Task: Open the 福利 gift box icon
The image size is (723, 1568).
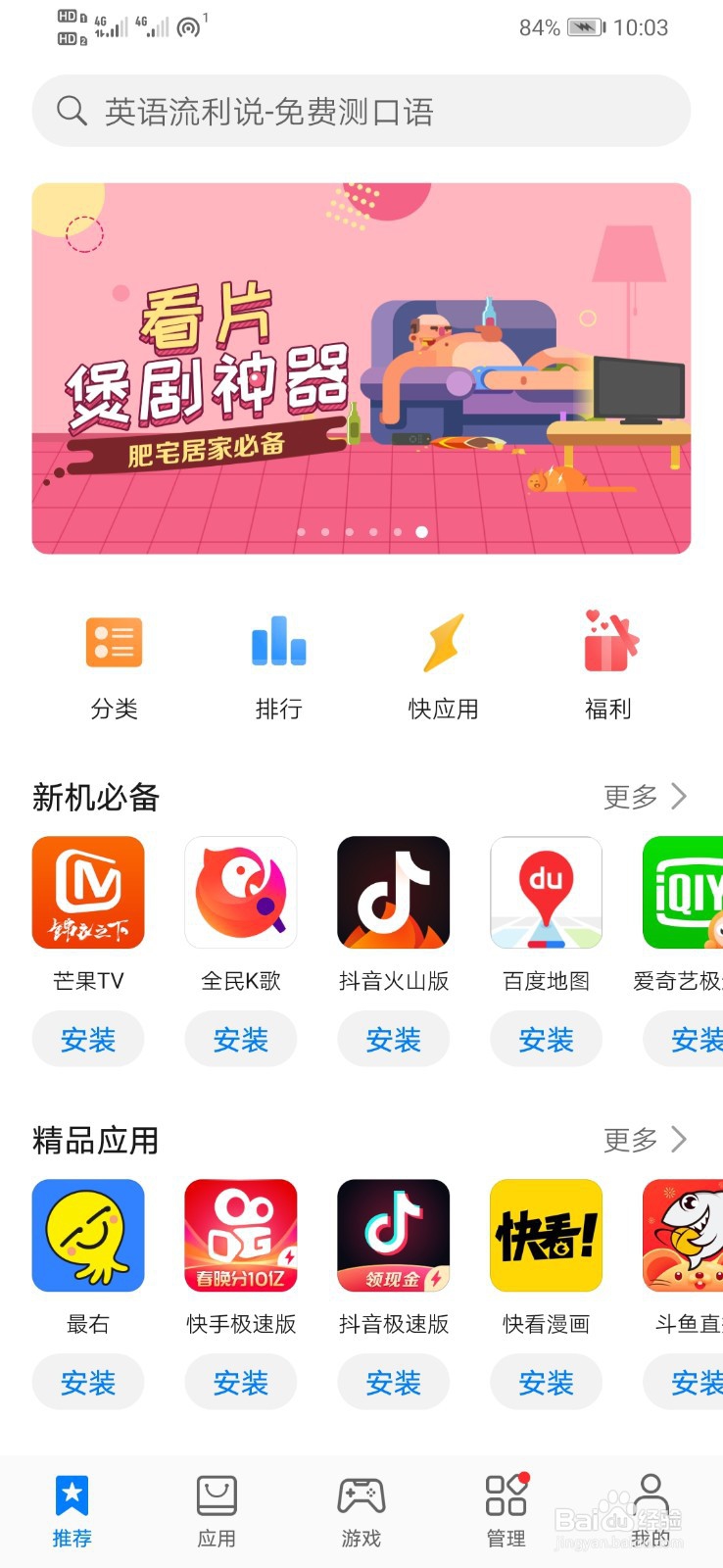Action: point(608,643)
